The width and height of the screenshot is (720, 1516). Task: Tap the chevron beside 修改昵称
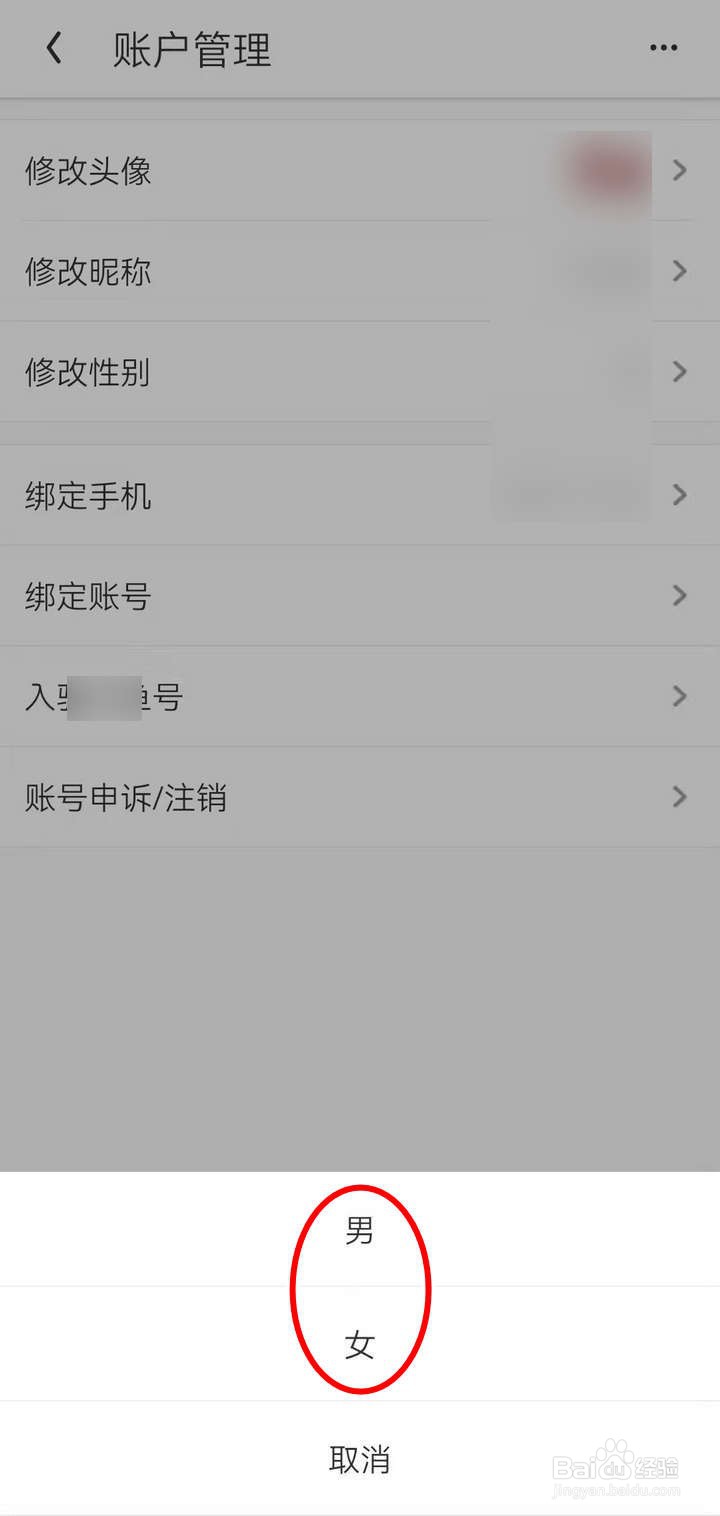coord(680,271)
